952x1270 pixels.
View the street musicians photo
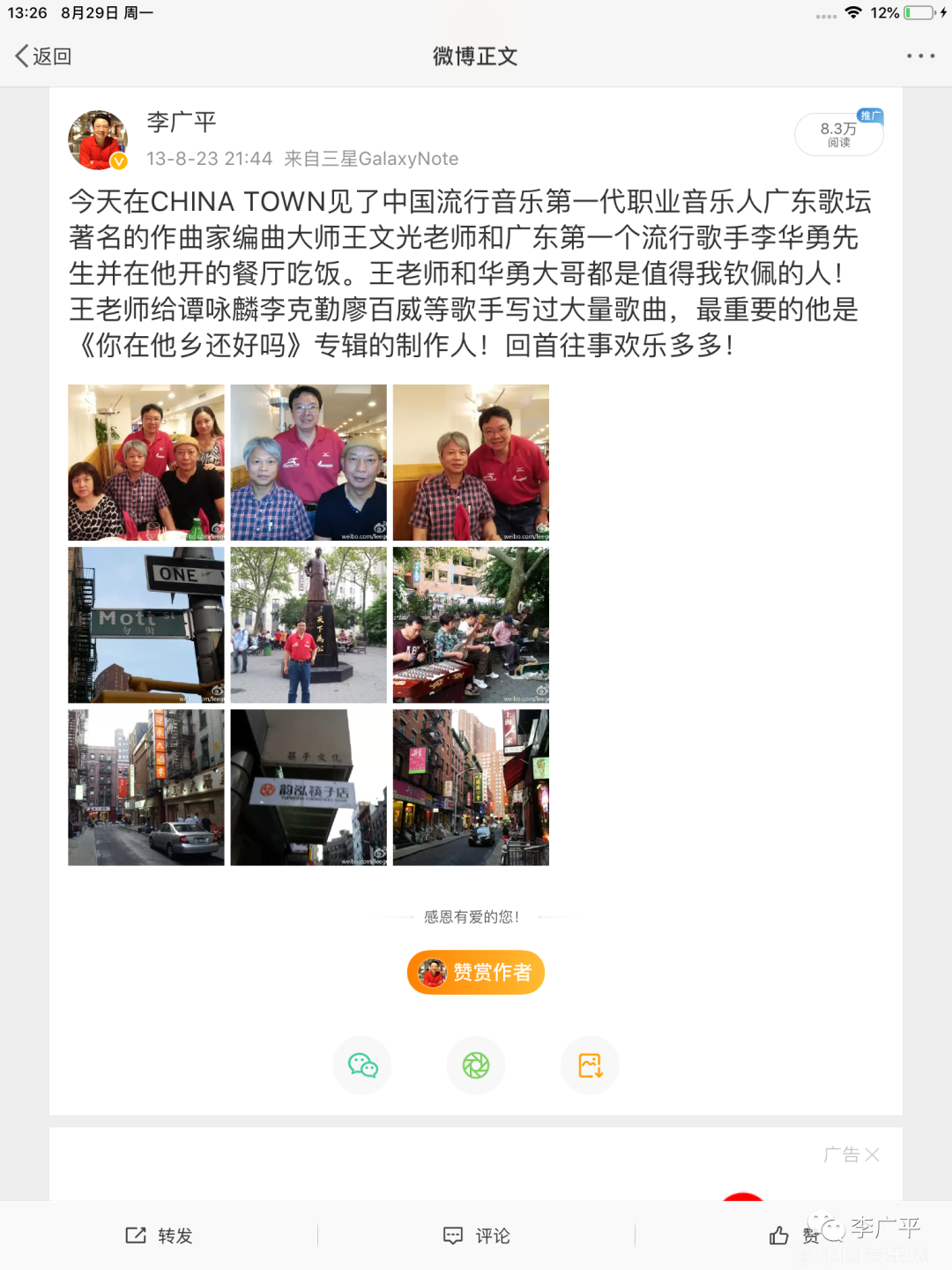click(x=471, y=624)
